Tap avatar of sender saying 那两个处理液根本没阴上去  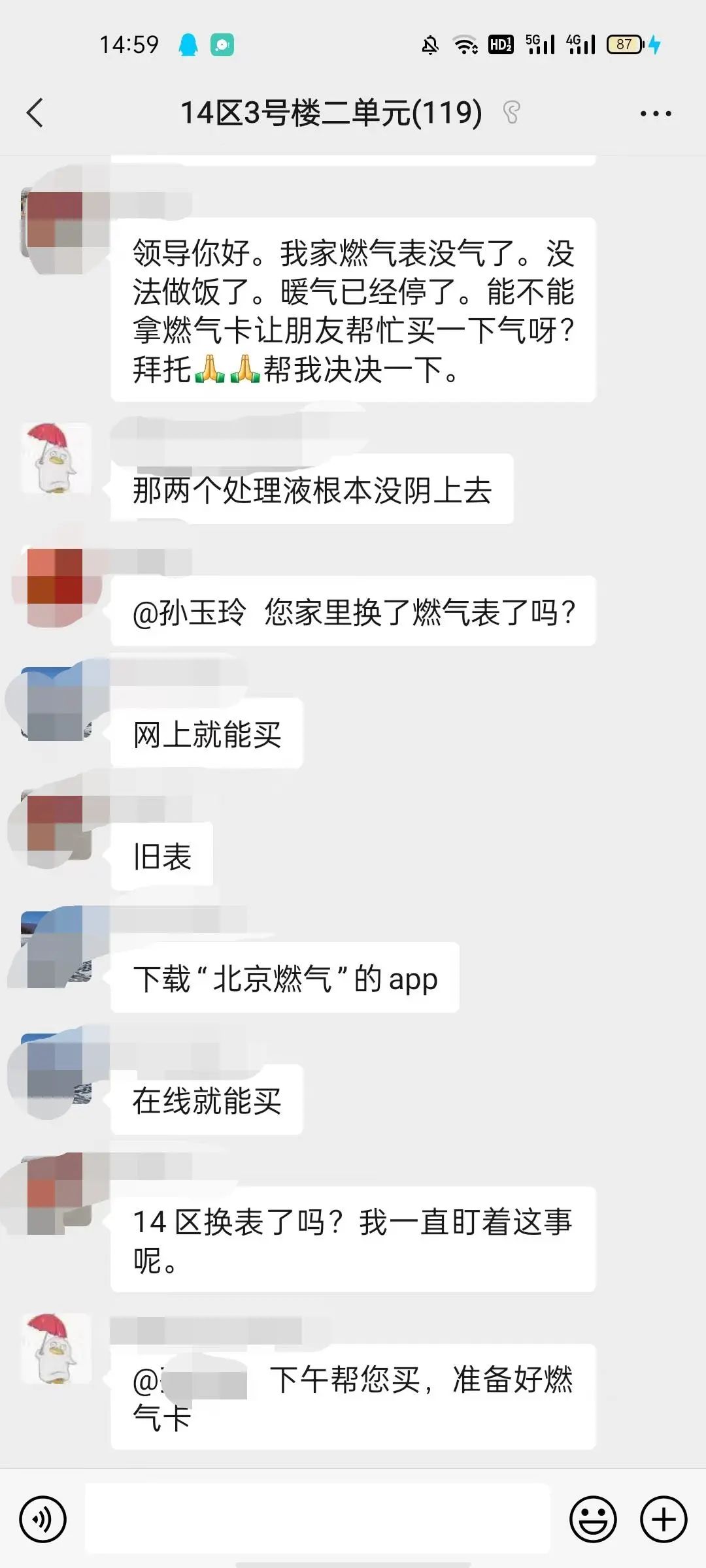coord(56,458)
